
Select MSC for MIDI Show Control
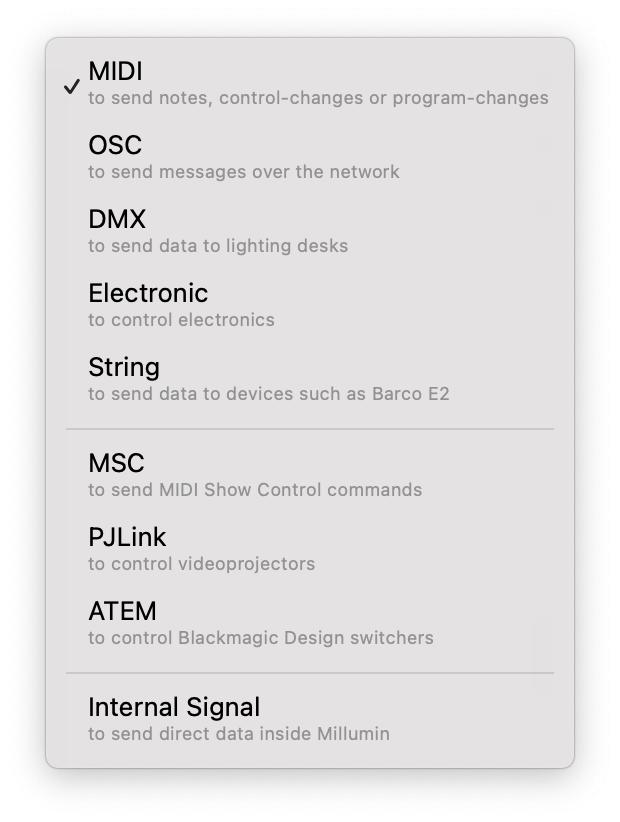tap(310, 475)
